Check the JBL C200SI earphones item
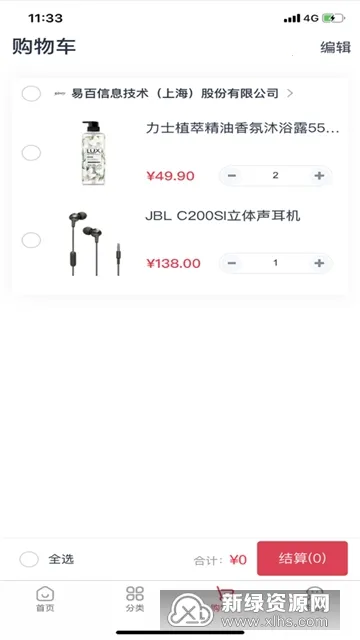 pos(31,240)
